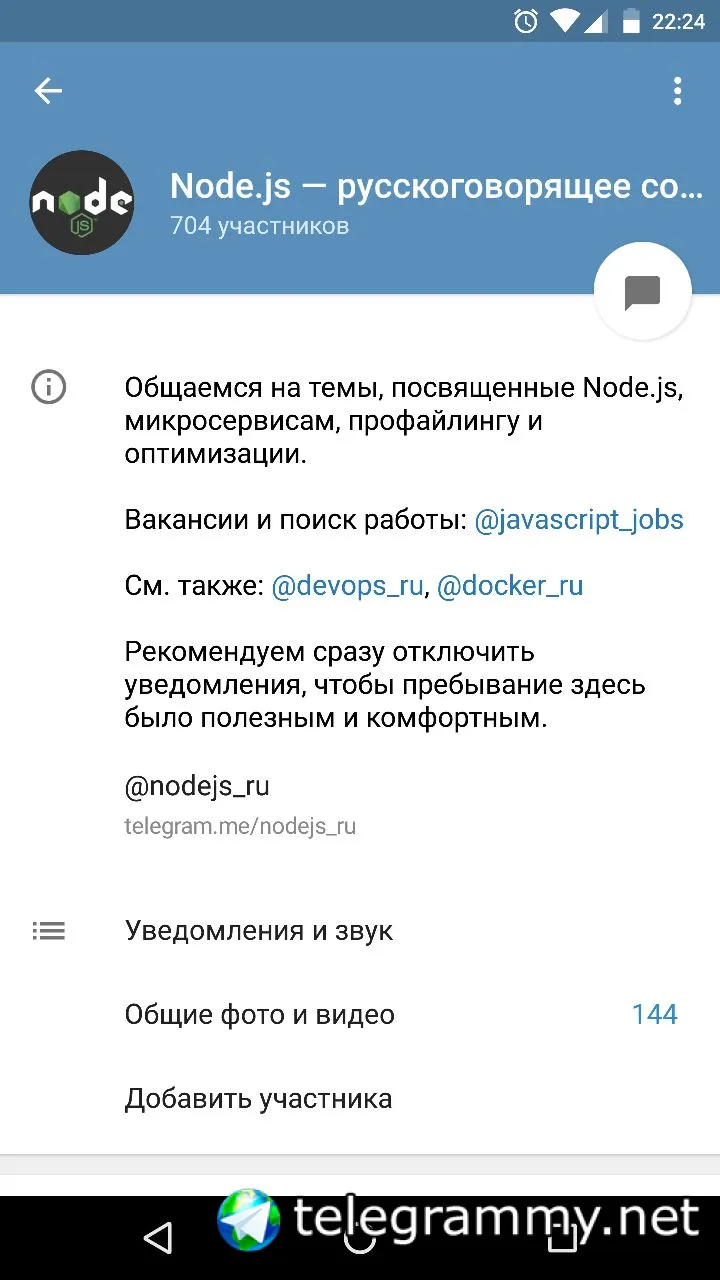The width and height of the screenshot is (720, 1280).
Task: Visit the @docker_ru link
Action: [x=510, y=586]
